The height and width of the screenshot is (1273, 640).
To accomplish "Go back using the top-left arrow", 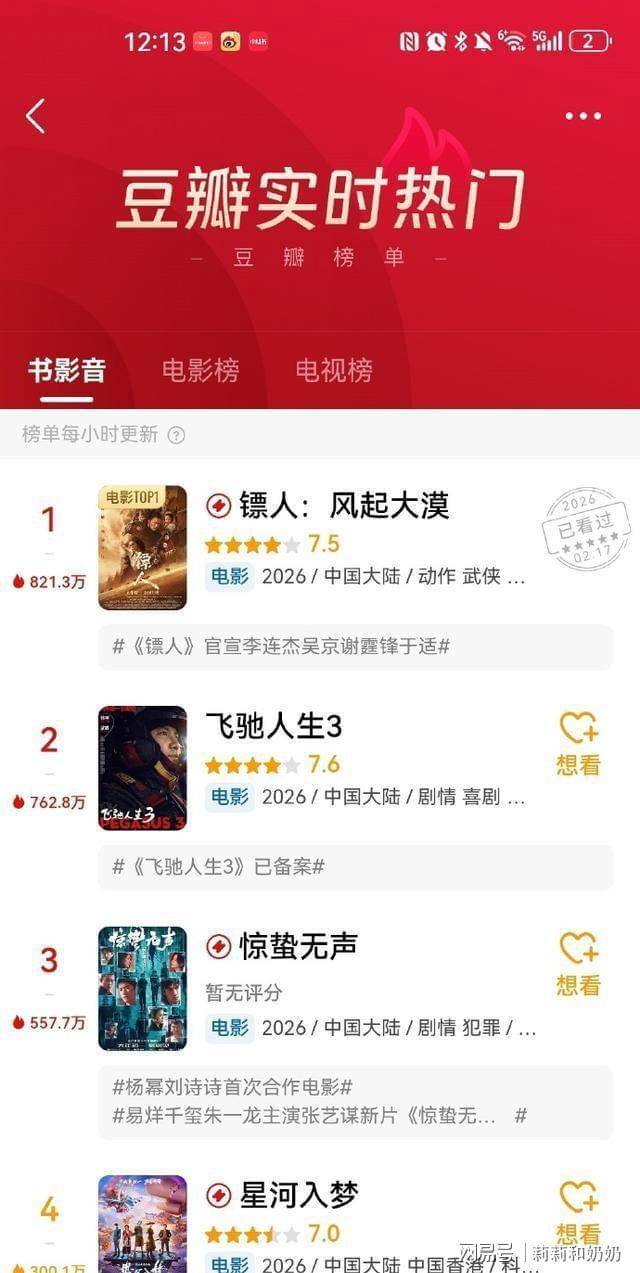I will point(35,116).
